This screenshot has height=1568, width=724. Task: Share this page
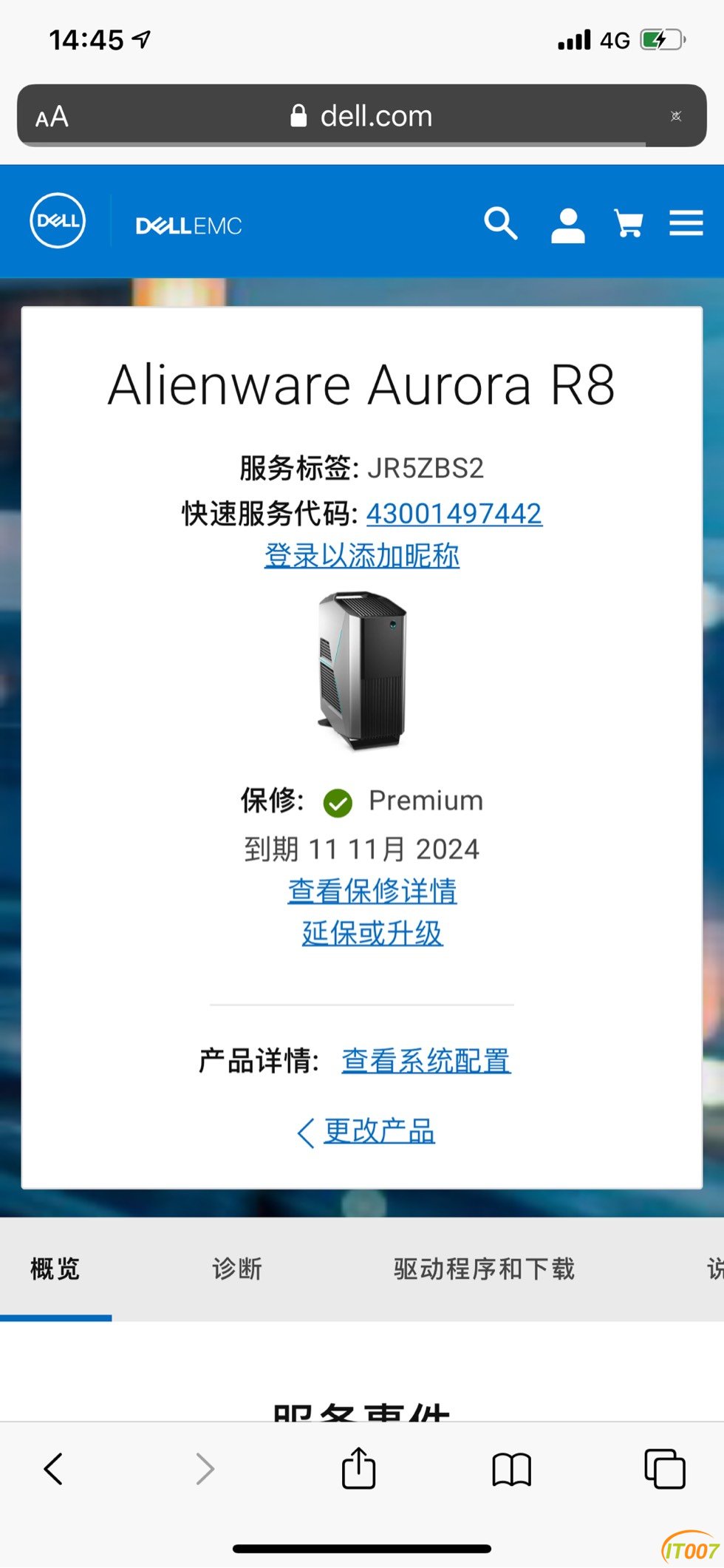[358, 1468]
